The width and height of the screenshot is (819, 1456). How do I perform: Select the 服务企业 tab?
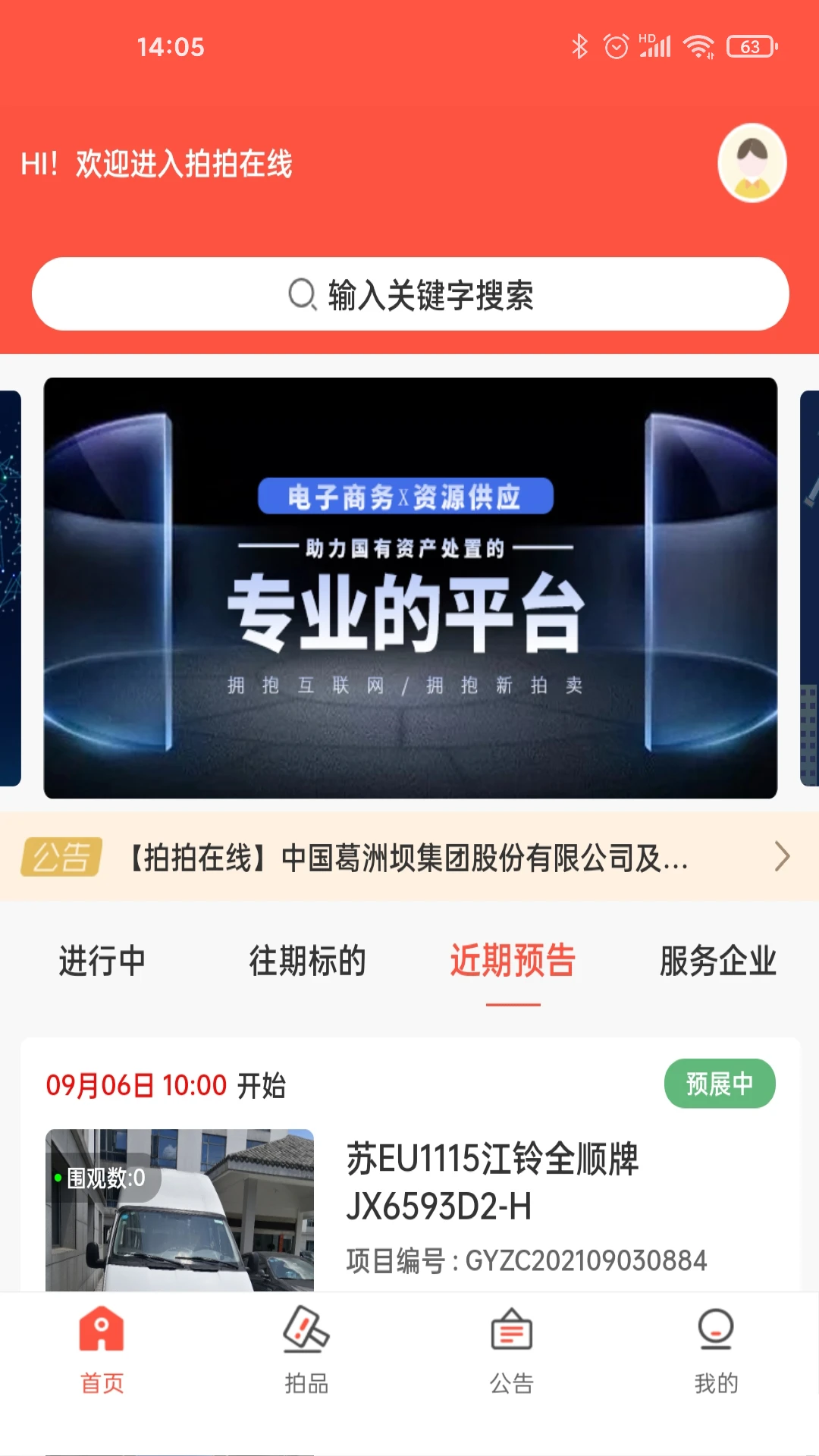(x=717, y=960)
